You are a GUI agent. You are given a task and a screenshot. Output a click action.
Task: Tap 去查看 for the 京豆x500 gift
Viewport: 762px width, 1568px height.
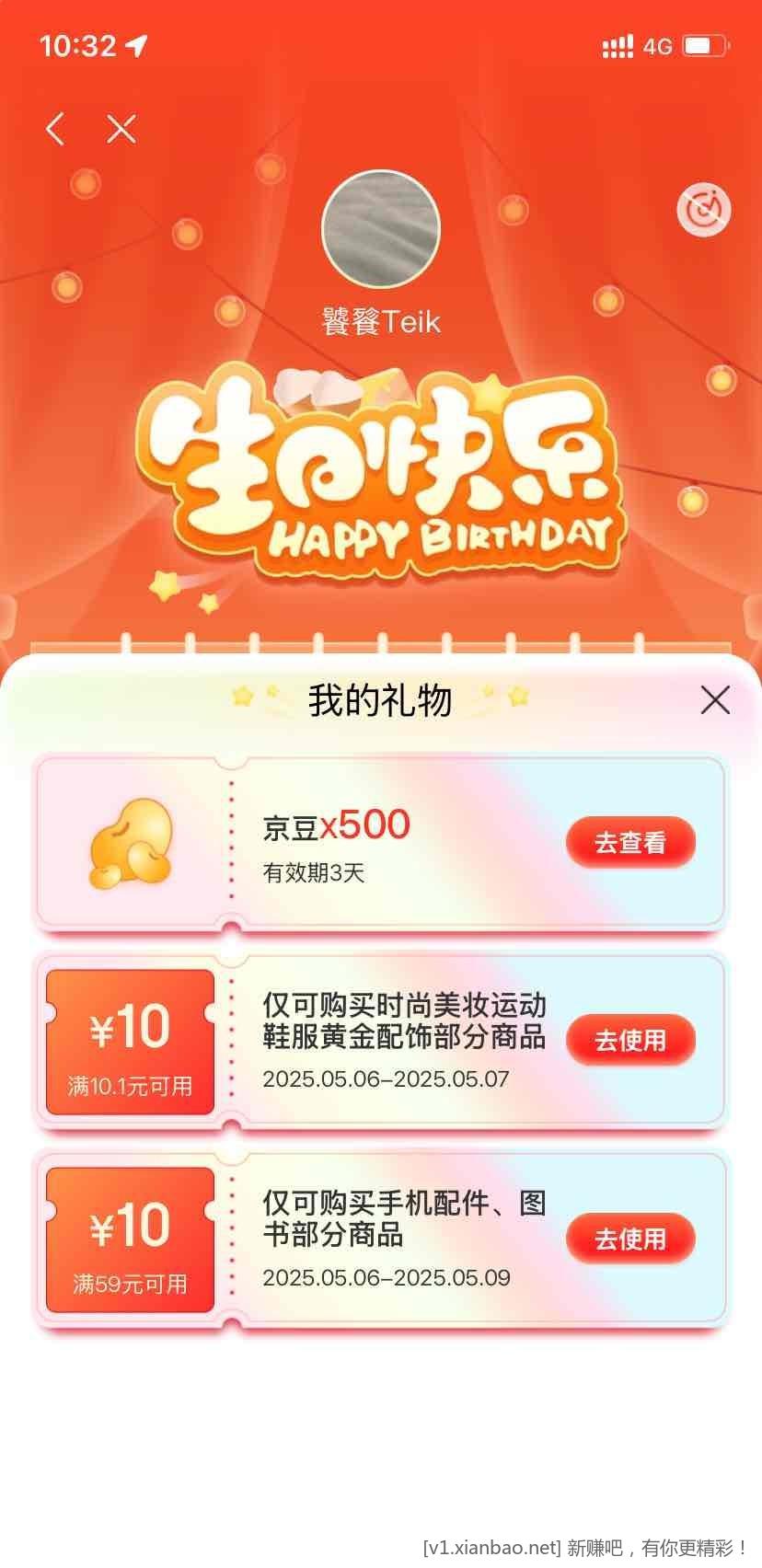point(630,842)
